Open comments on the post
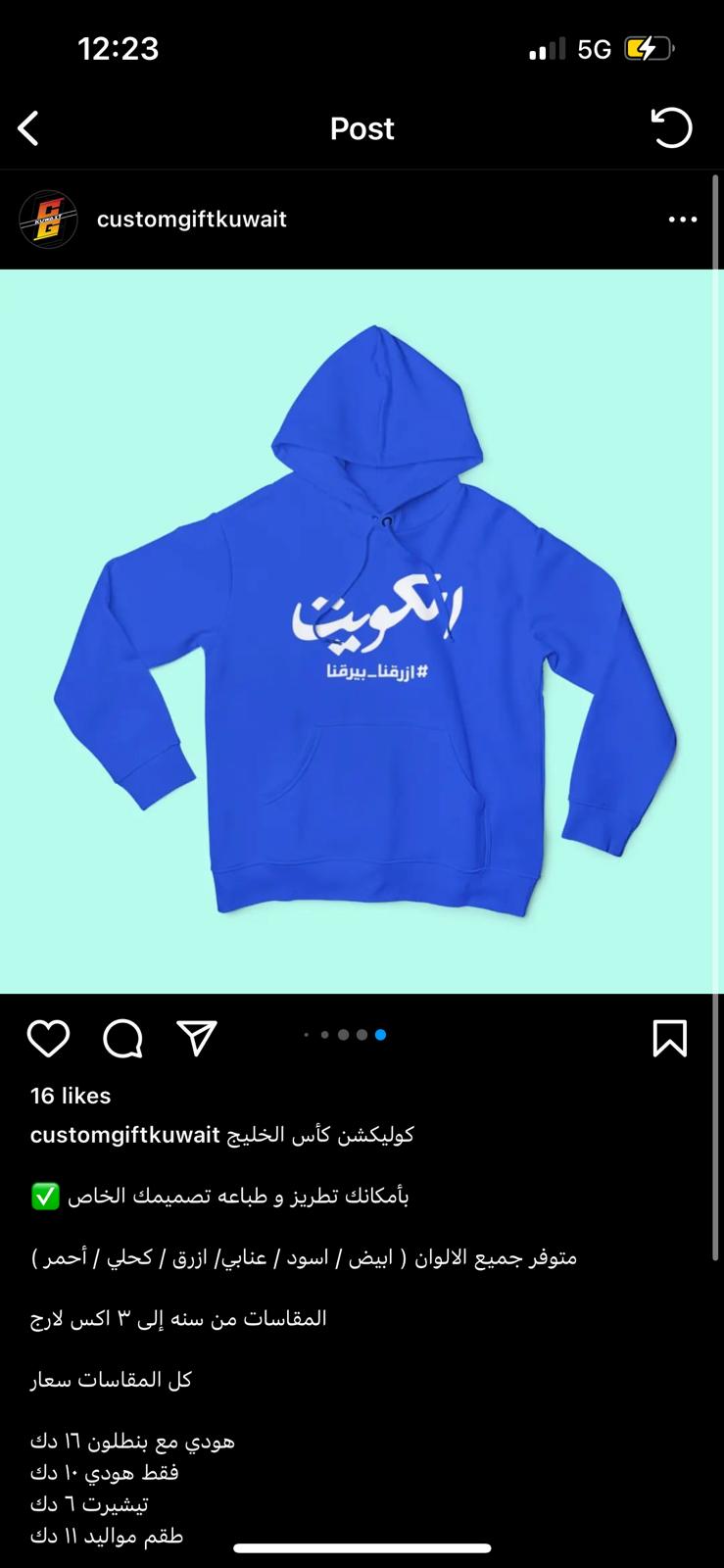Viewport: 724px width, 1568px height. (123, 1038)
